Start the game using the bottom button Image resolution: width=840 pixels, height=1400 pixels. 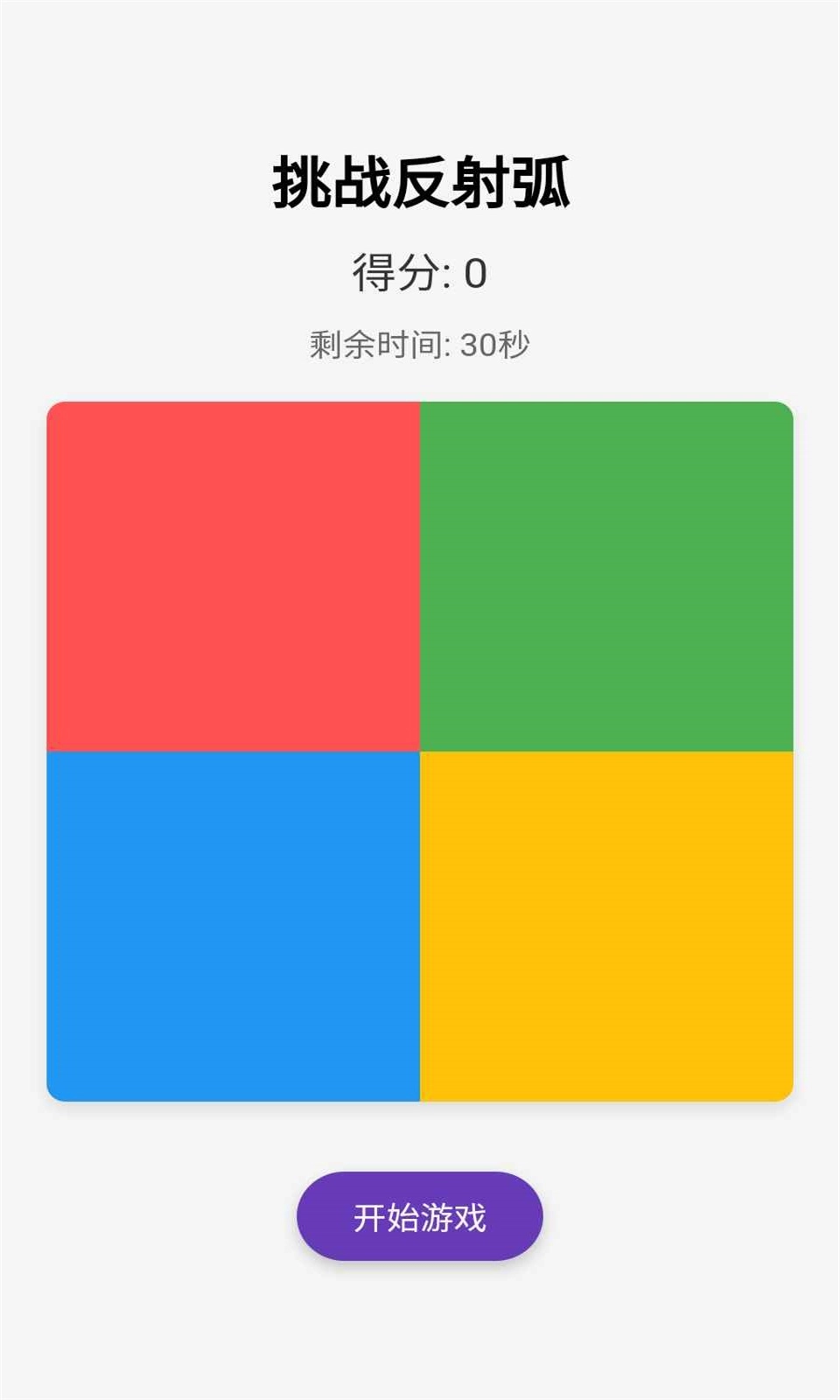pyautogui.click(x=420, y=1216)
